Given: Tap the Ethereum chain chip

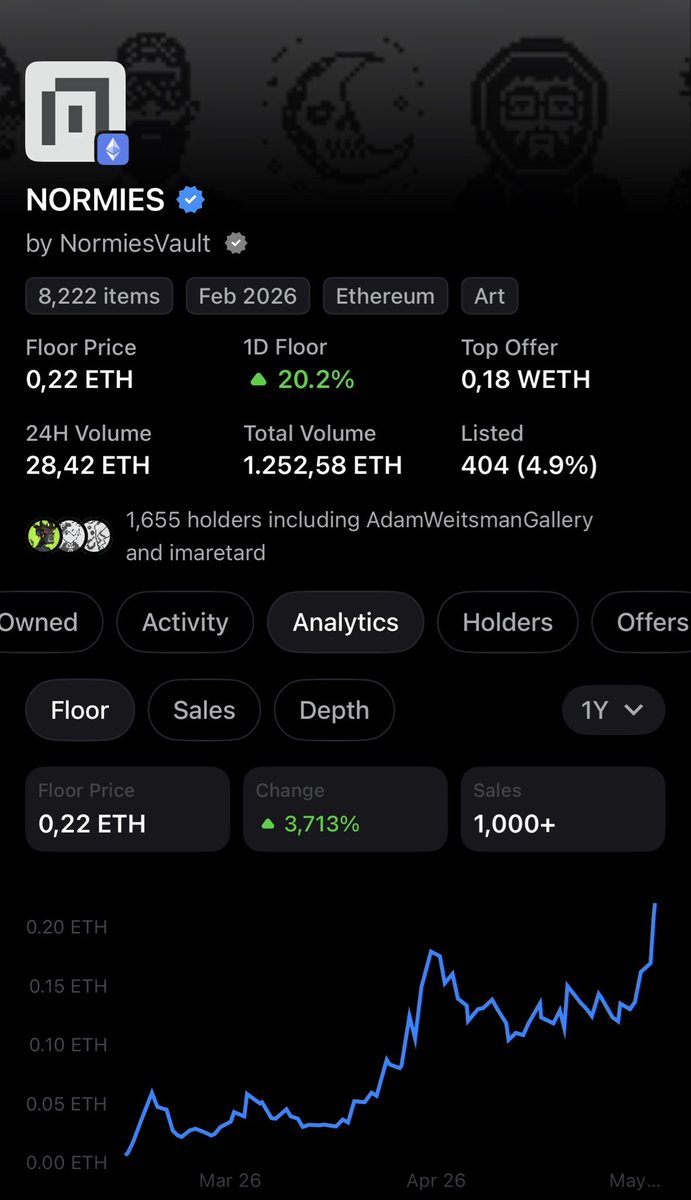Looking at the screenshot, I should click(385, 296).
